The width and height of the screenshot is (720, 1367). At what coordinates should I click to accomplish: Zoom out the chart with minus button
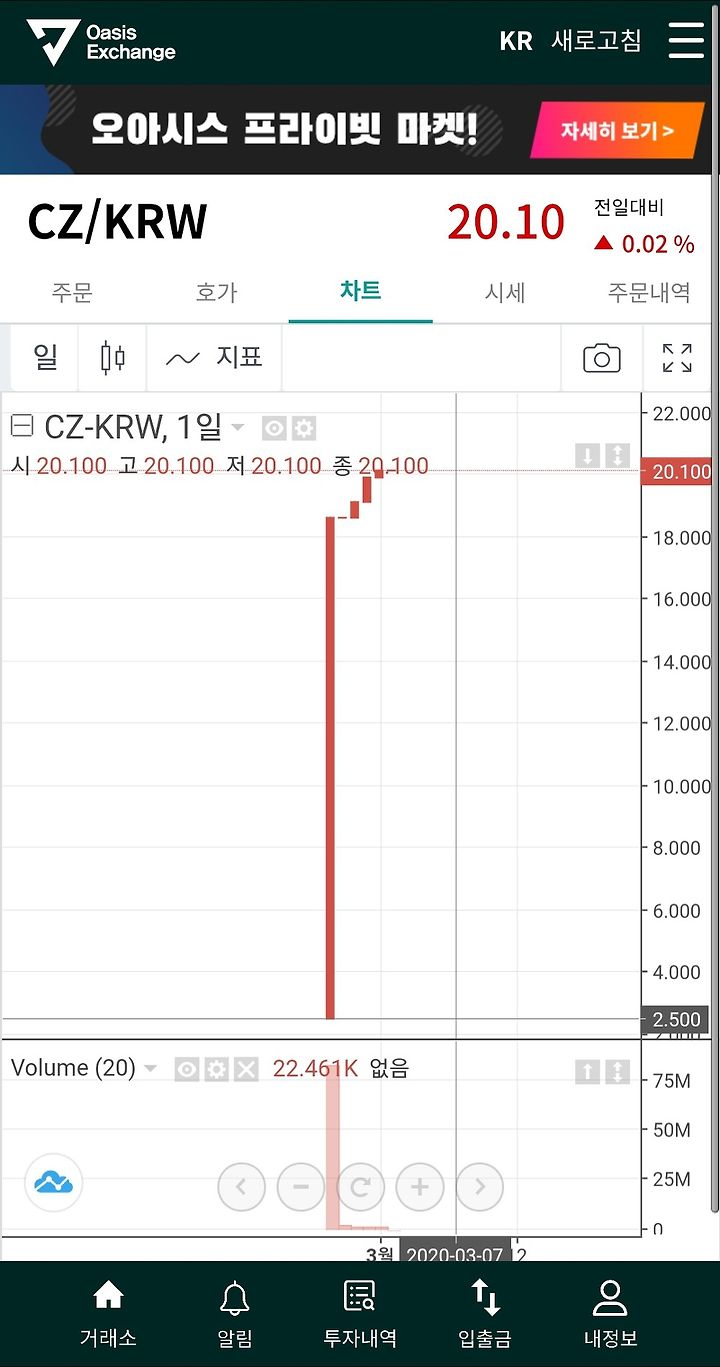(301, 1187)
